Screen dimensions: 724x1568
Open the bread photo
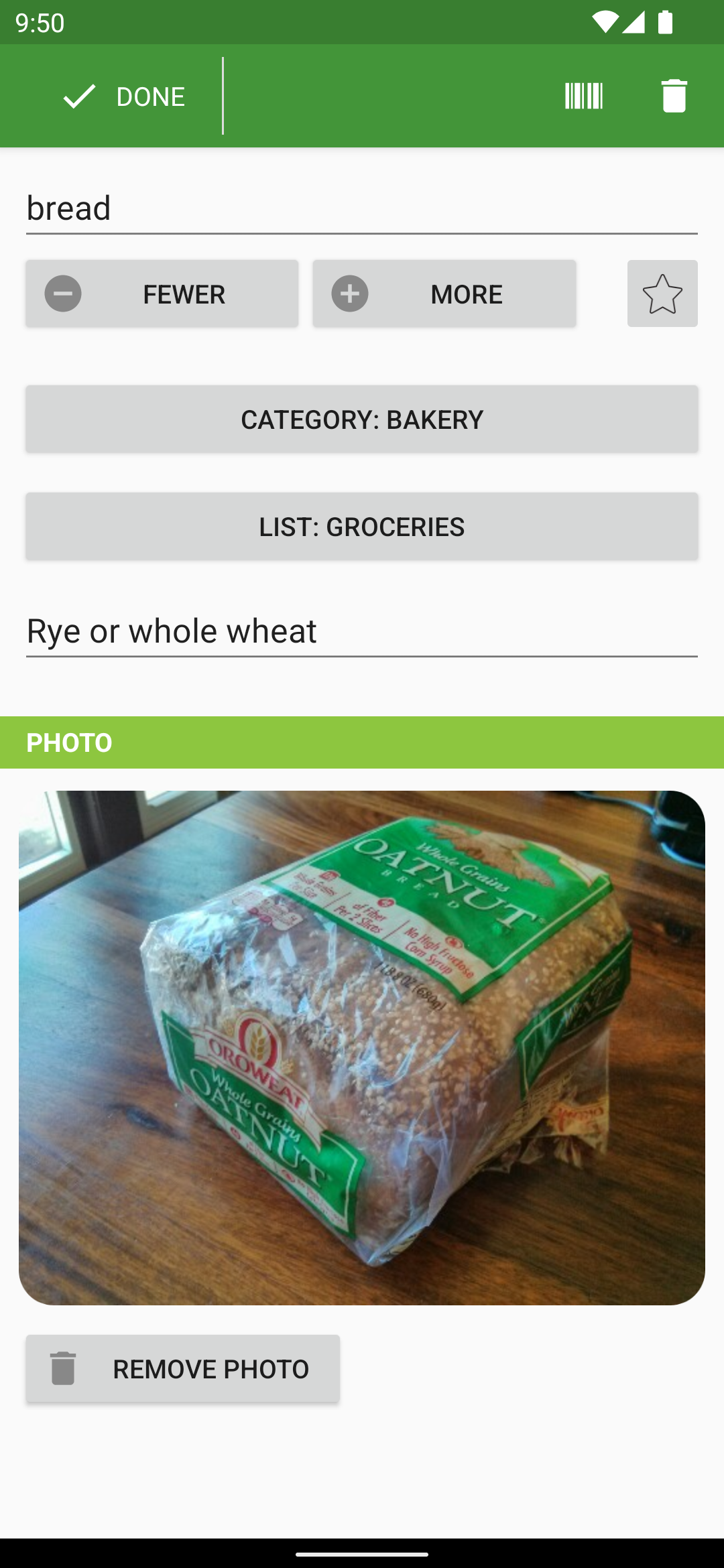pyautogui.click(x=362, y=1047)
